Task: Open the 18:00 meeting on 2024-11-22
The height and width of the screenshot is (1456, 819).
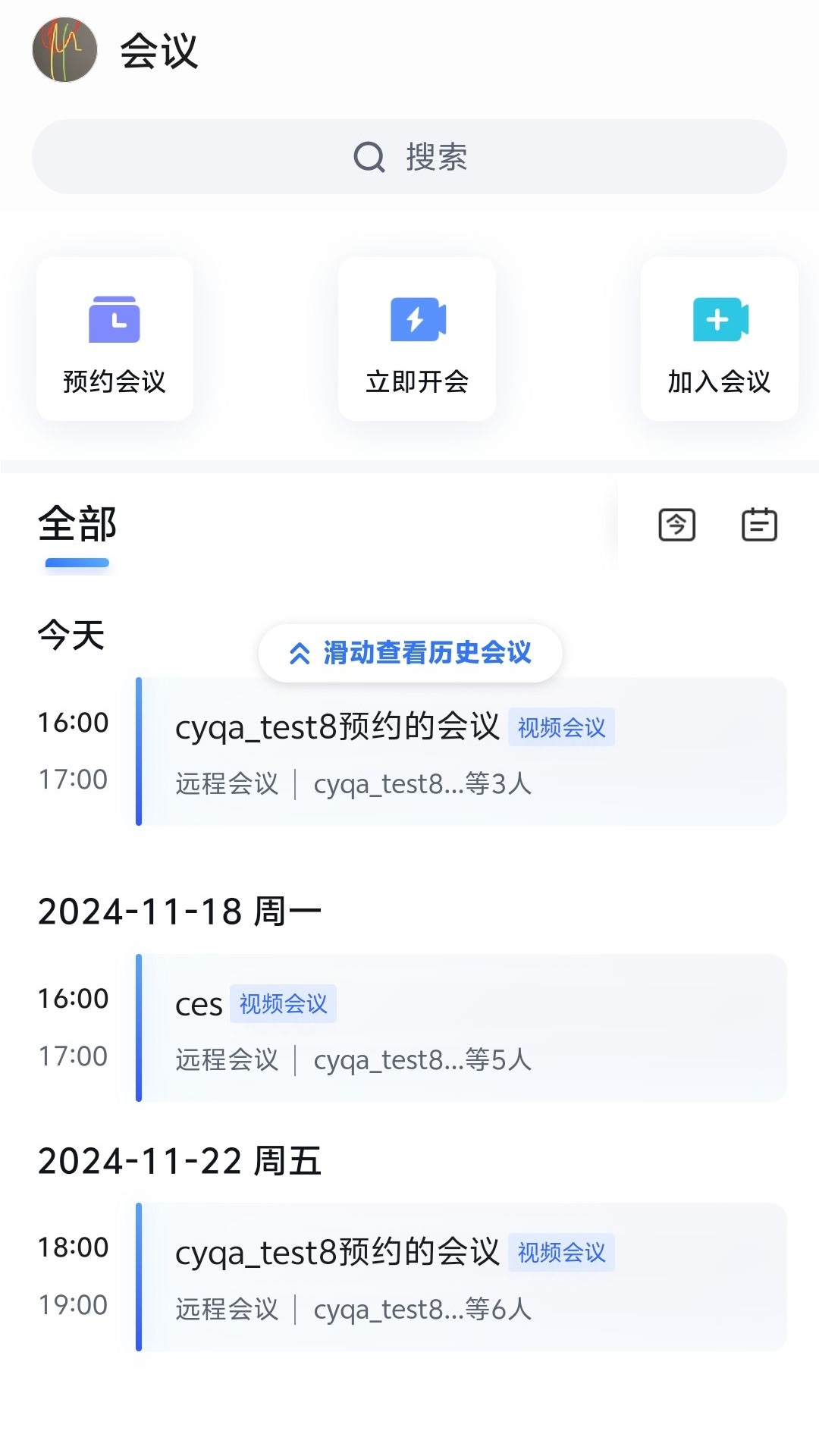Action: 463,1277
